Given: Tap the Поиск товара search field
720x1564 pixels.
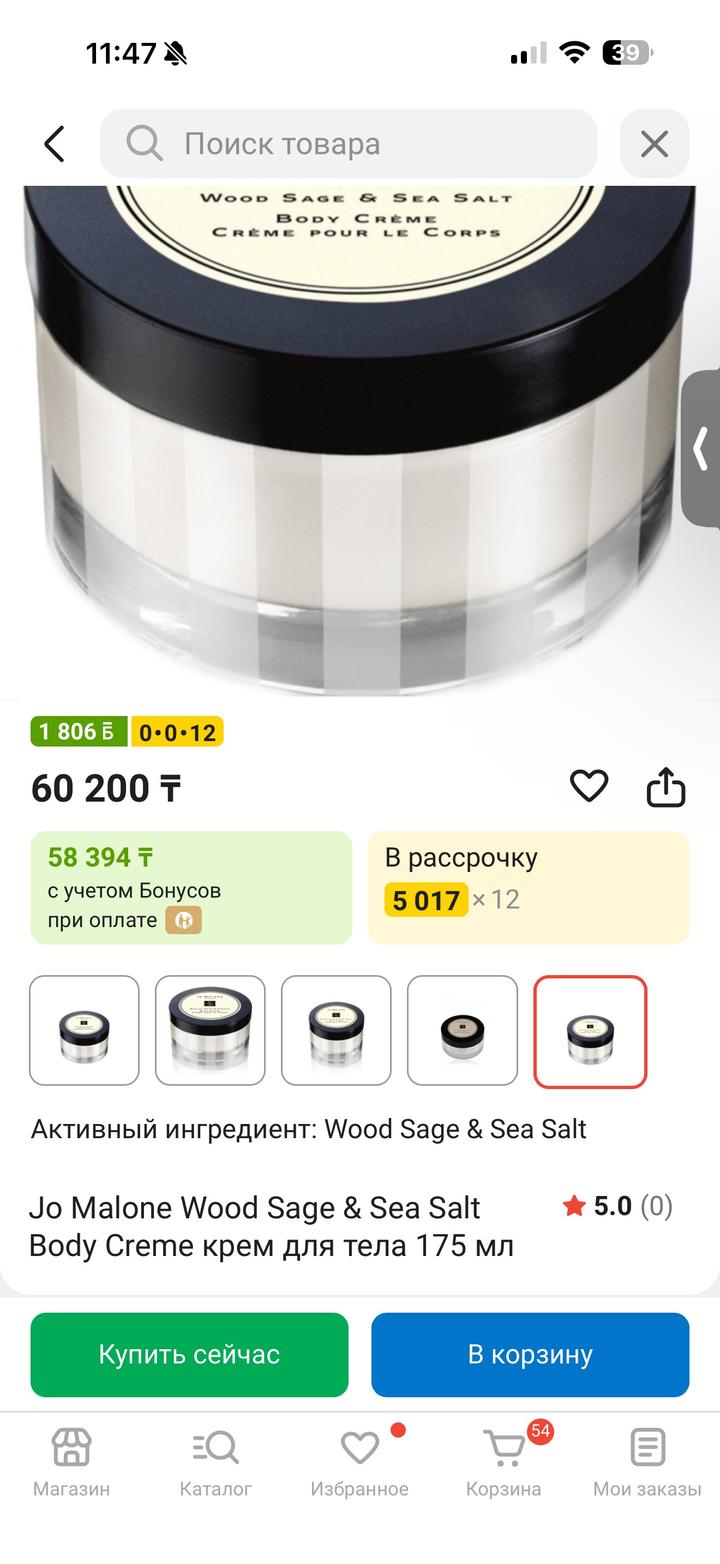Looking at the screenshot, I should [x=348, y=144].
